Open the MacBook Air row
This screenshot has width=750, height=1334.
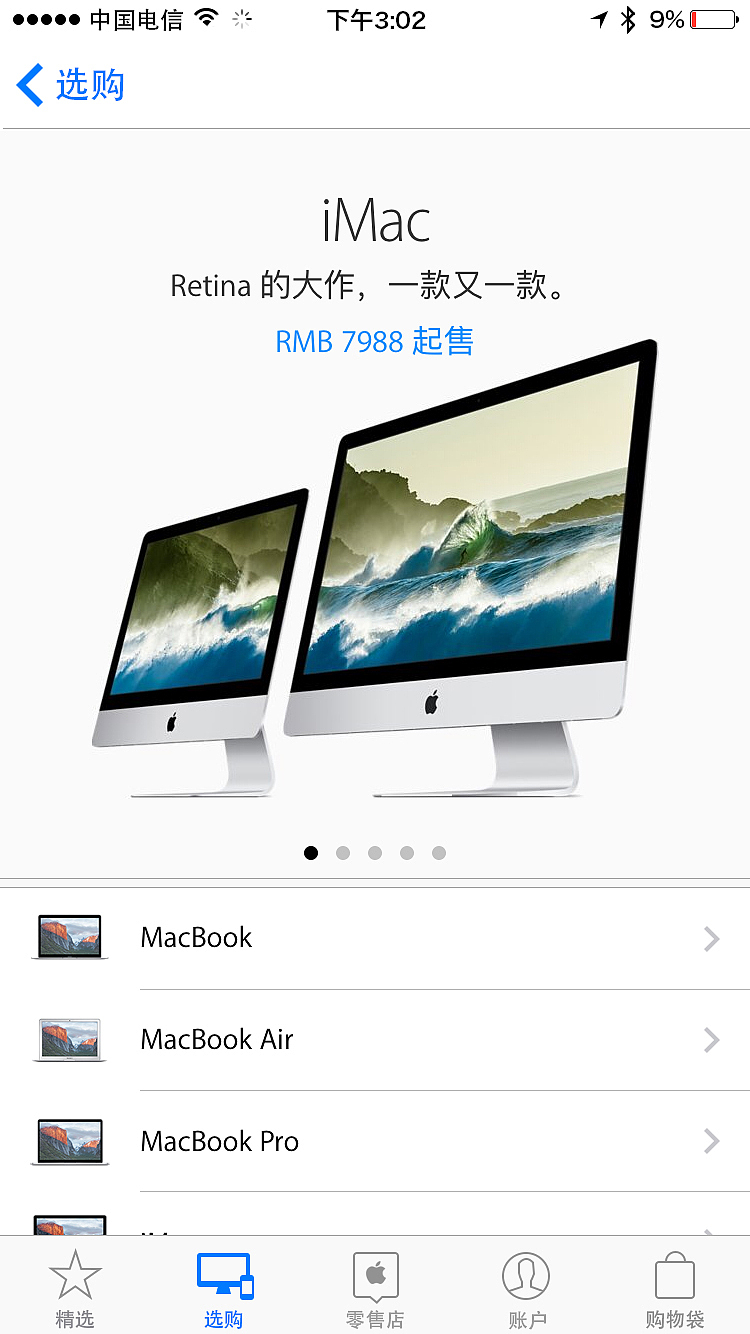[x=375, y=1040]
